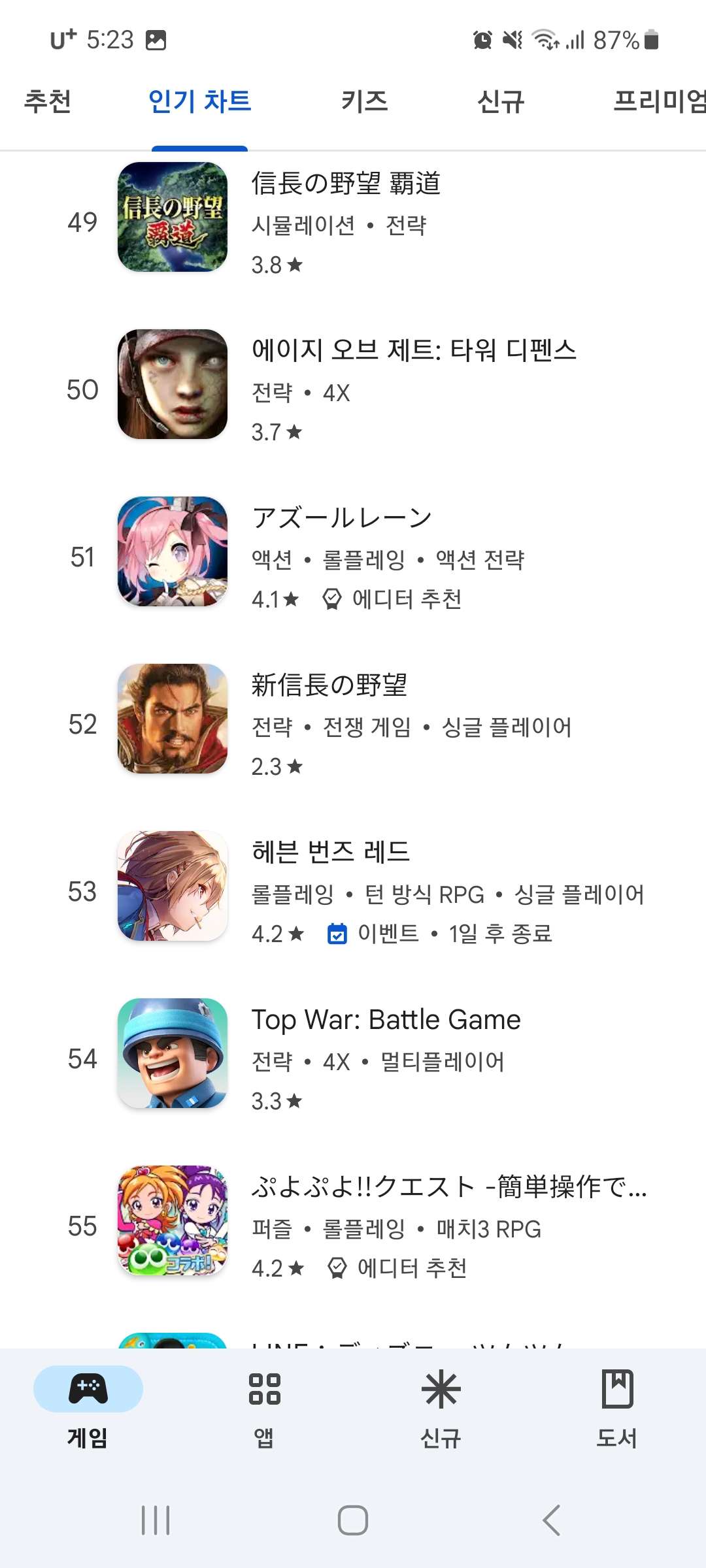Go back with the system back button
The image size is (706, 1568).
click(551, 1520)
